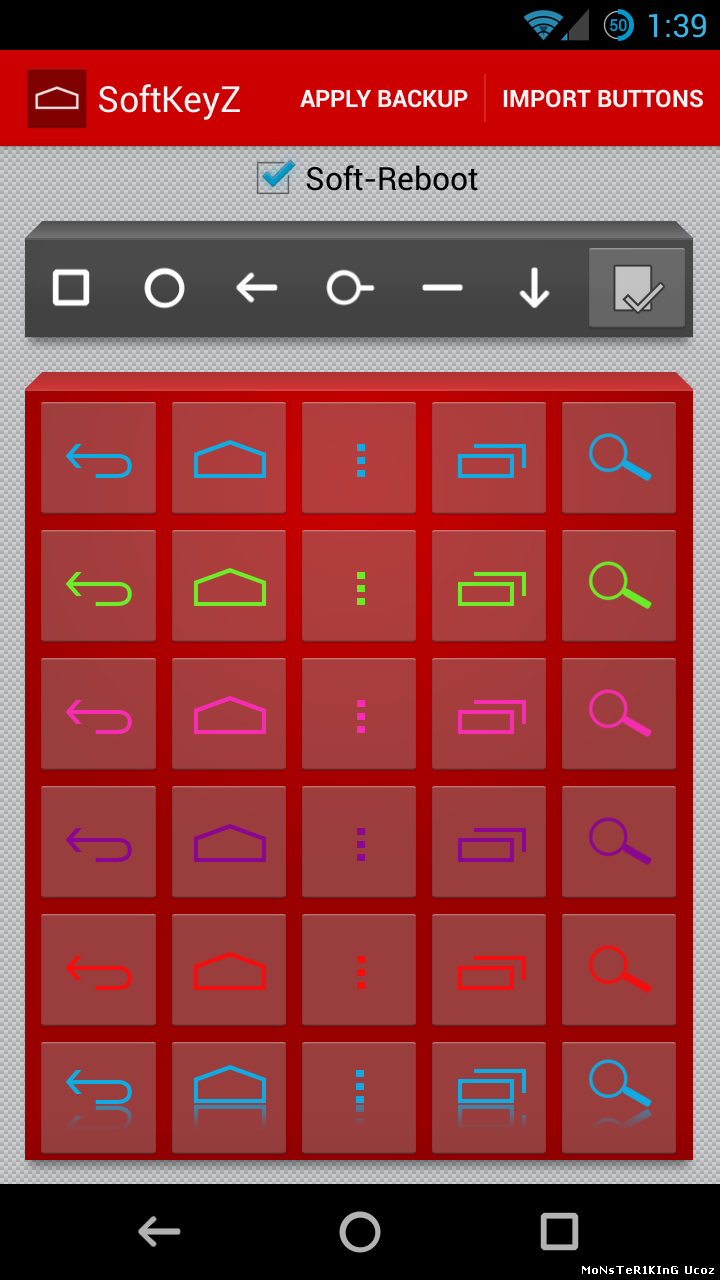
Task: Choose the blue back arrow button
Action: 98,458
